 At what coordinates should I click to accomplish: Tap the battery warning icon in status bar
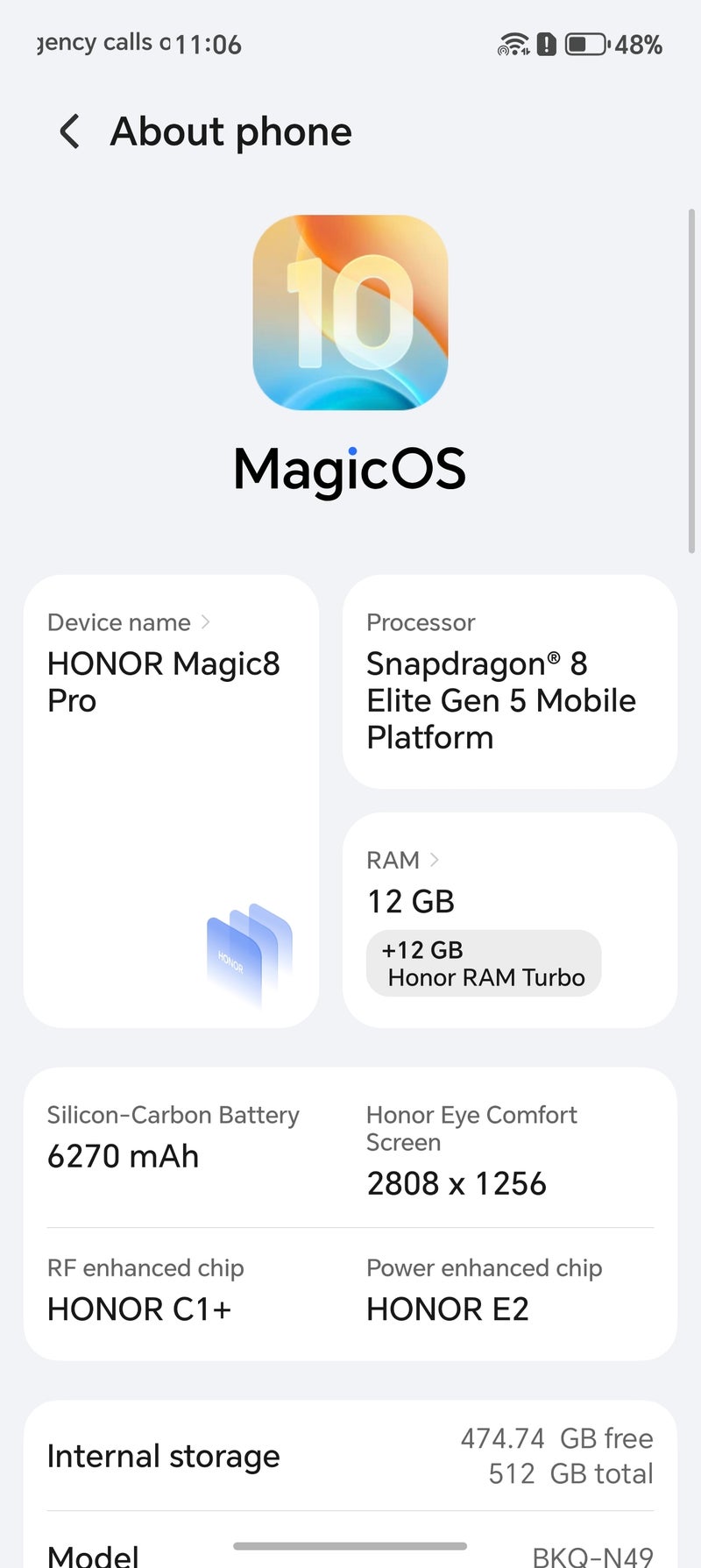click(x=546, y=42)
